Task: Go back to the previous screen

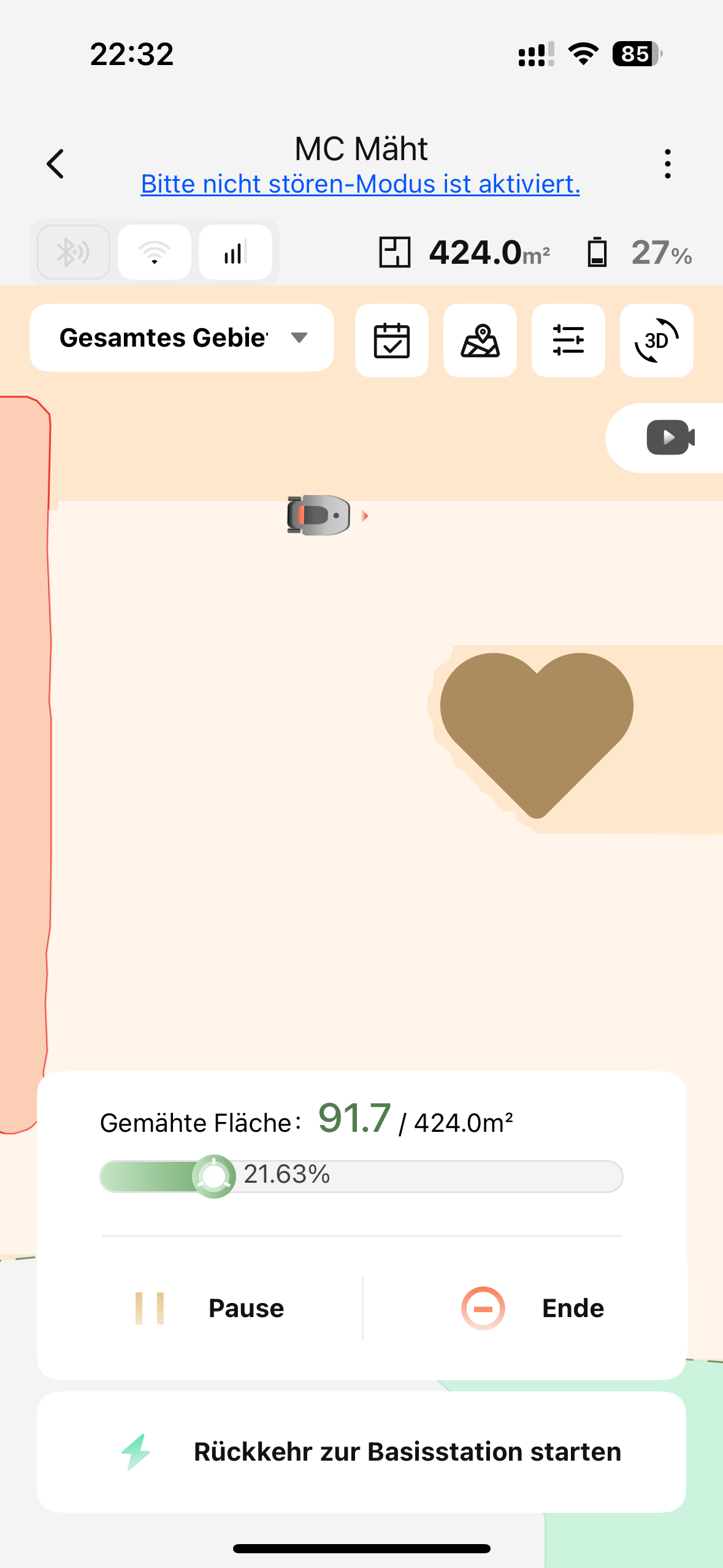Action: pos(55,164)
